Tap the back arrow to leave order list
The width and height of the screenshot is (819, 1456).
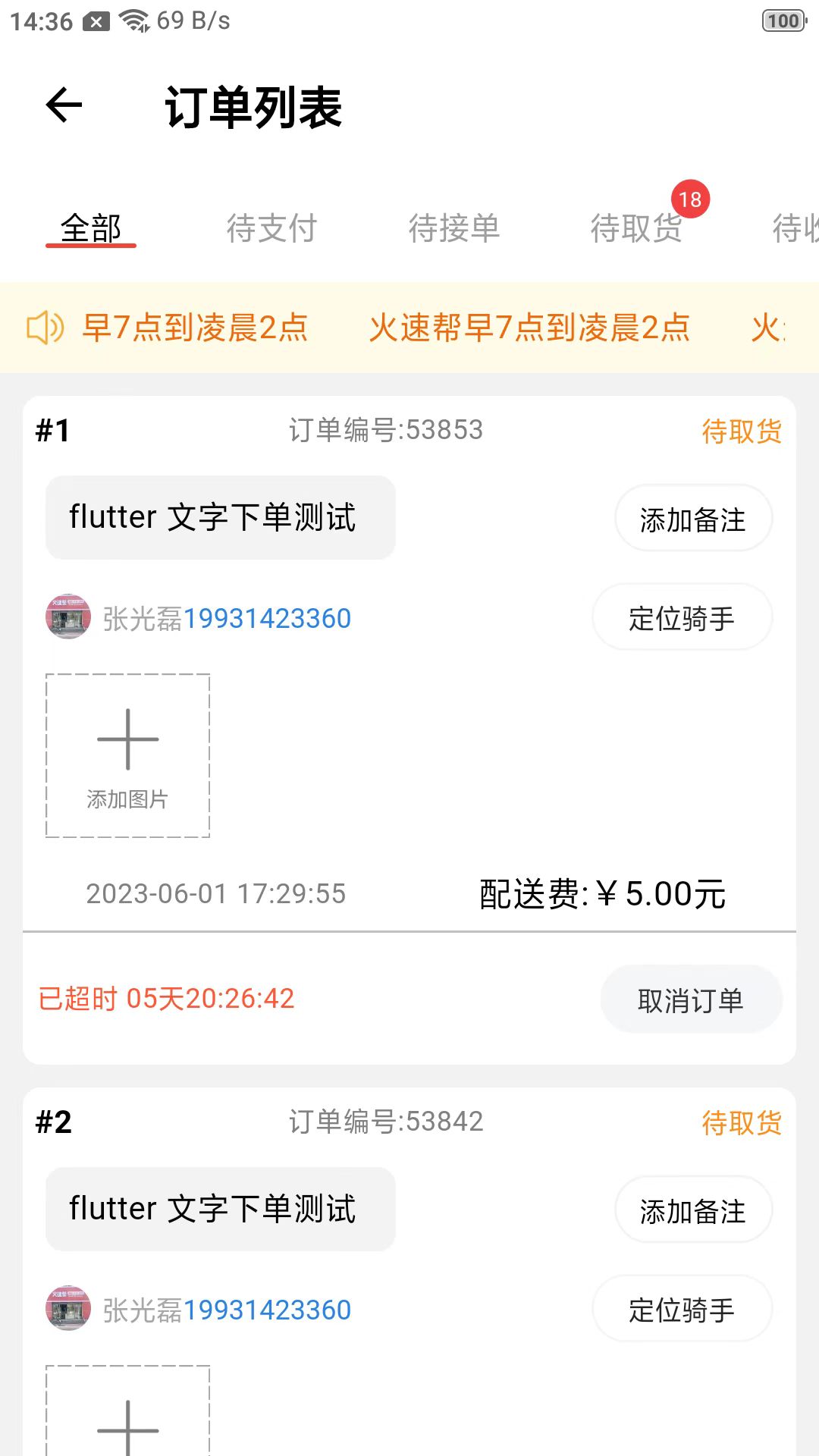pos(62,106)
